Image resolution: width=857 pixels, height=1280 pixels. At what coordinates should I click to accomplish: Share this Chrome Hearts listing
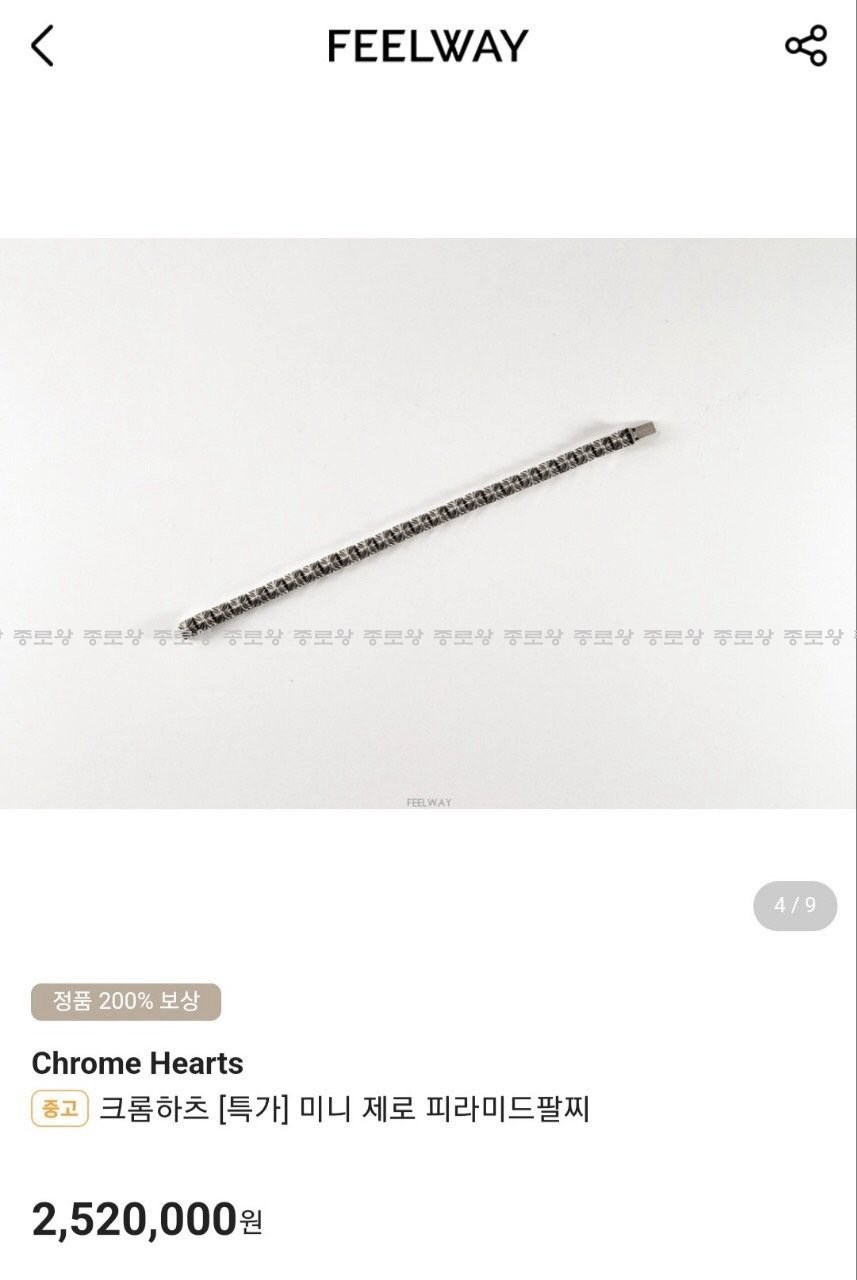(805, 46)
